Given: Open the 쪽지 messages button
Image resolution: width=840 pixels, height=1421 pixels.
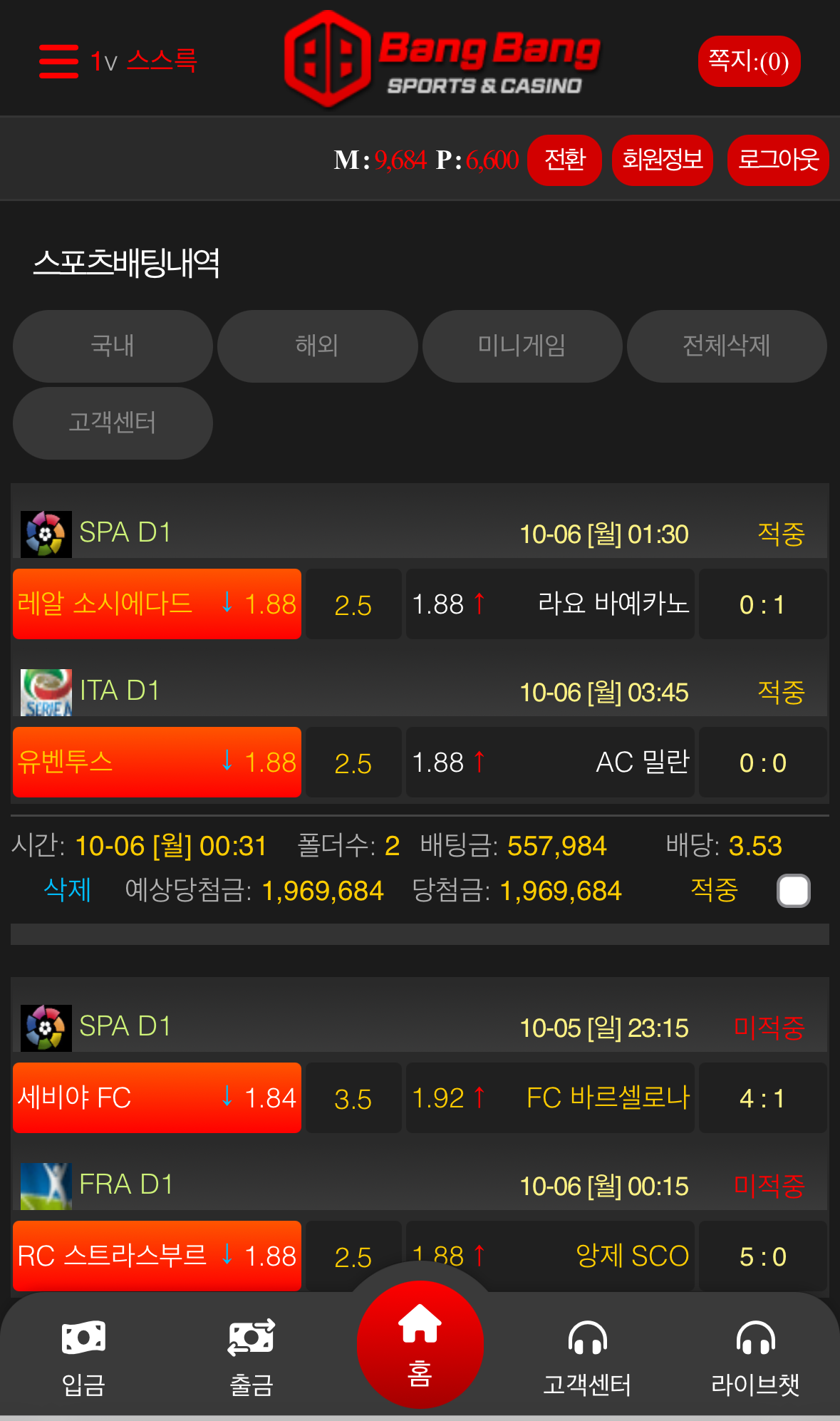Looking at the screenshot, I should point(749,62).
